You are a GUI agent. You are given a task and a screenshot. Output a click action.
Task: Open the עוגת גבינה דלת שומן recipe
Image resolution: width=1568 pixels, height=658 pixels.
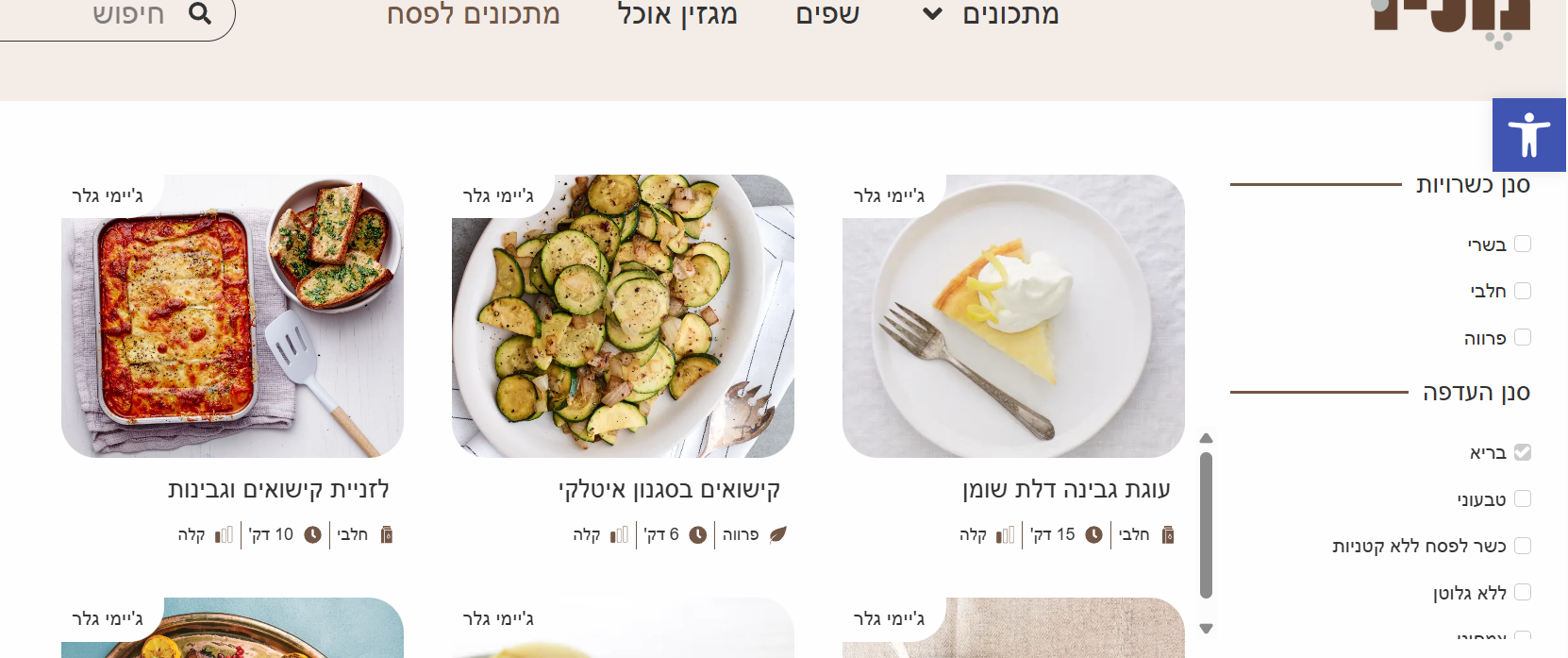1066,489
